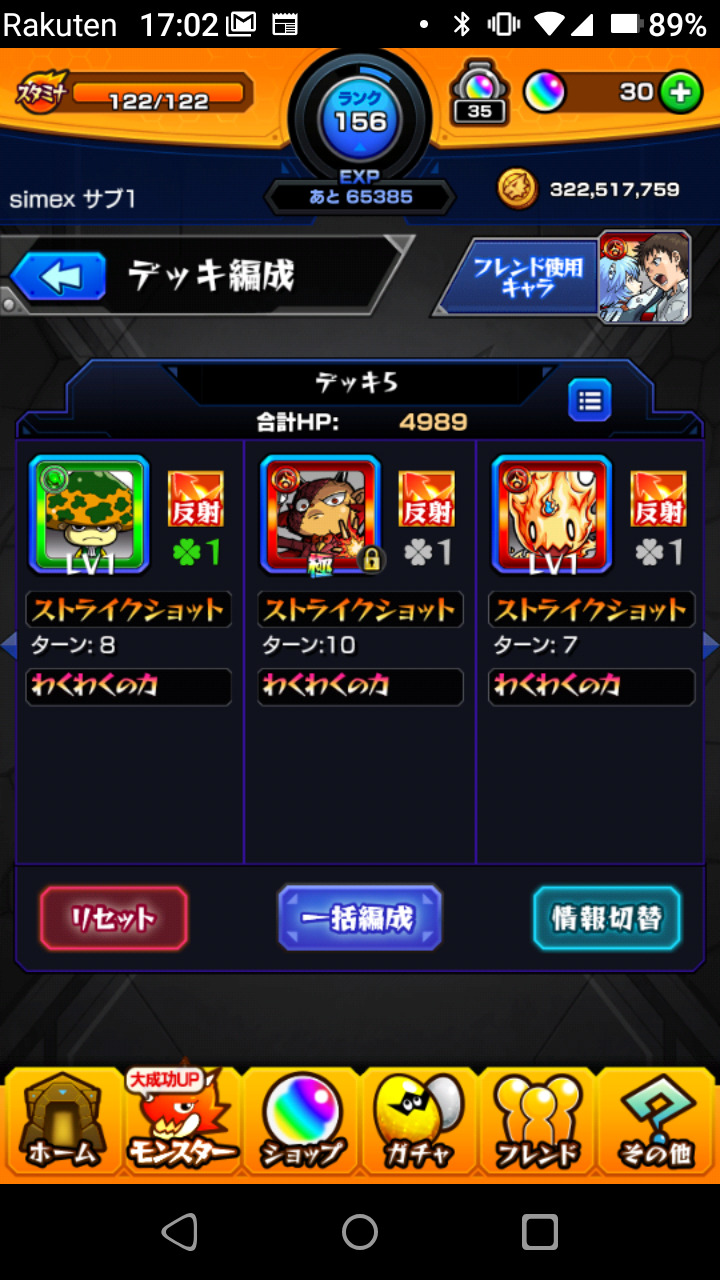Image resolution: width=720 pixels, height=1280 pixels.
Task: Open the system recent apps button
Action: click(540, 1232)
